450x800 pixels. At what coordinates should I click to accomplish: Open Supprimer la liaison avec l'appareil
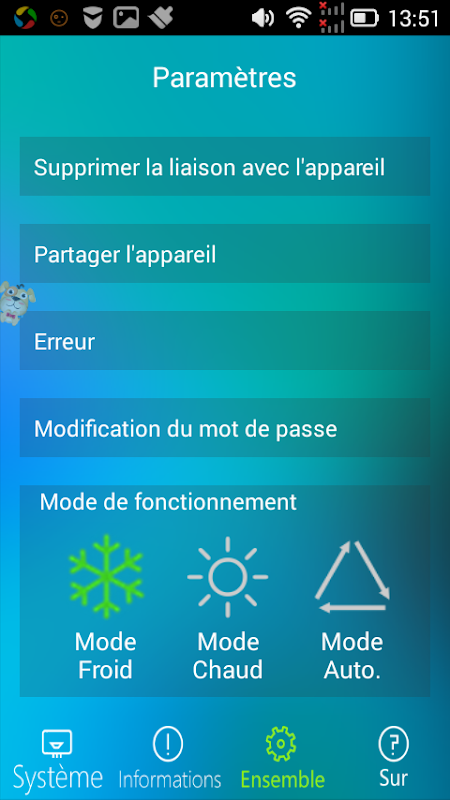224,166
